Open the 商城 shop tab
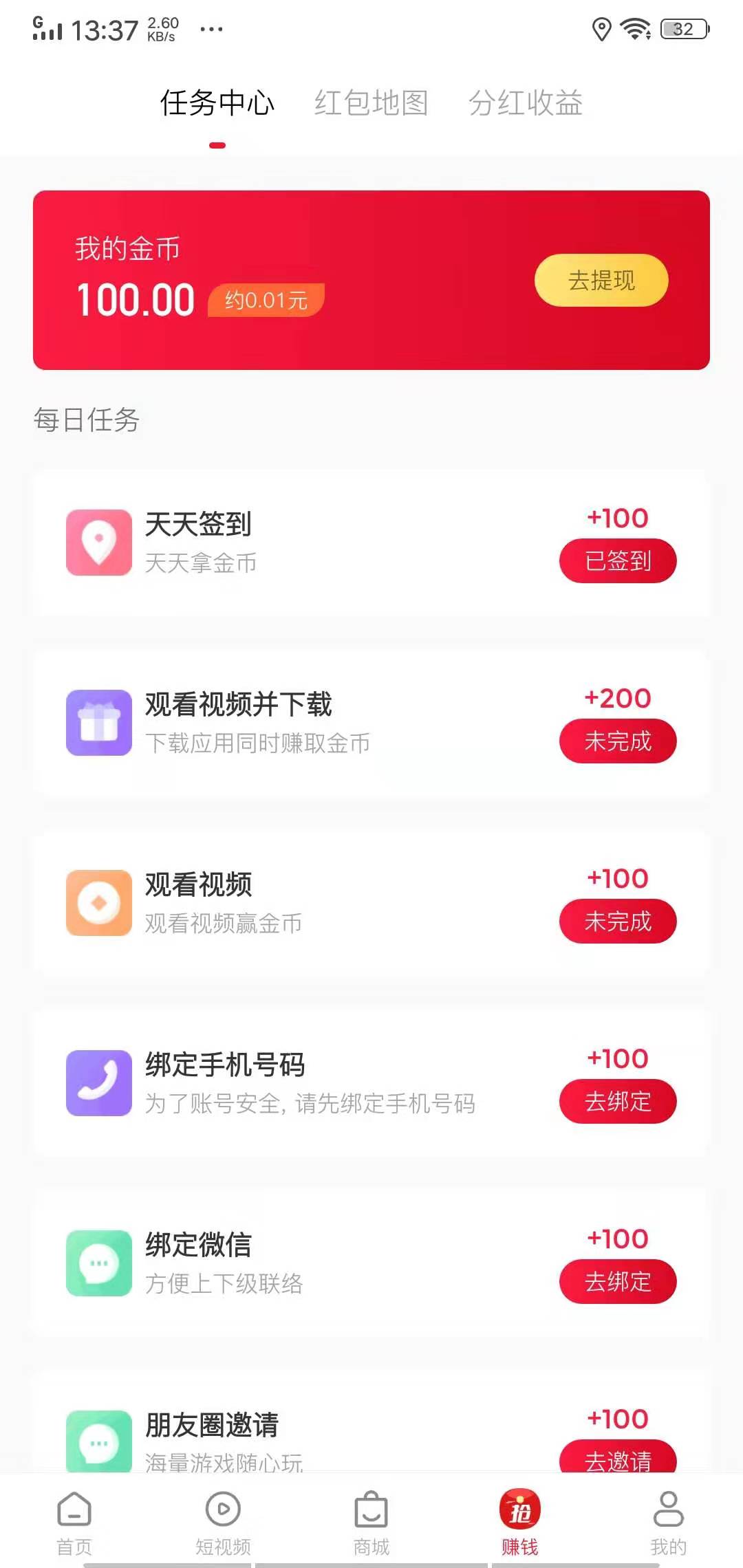This screenshot has height=1568, width=743. (371, 1523)
